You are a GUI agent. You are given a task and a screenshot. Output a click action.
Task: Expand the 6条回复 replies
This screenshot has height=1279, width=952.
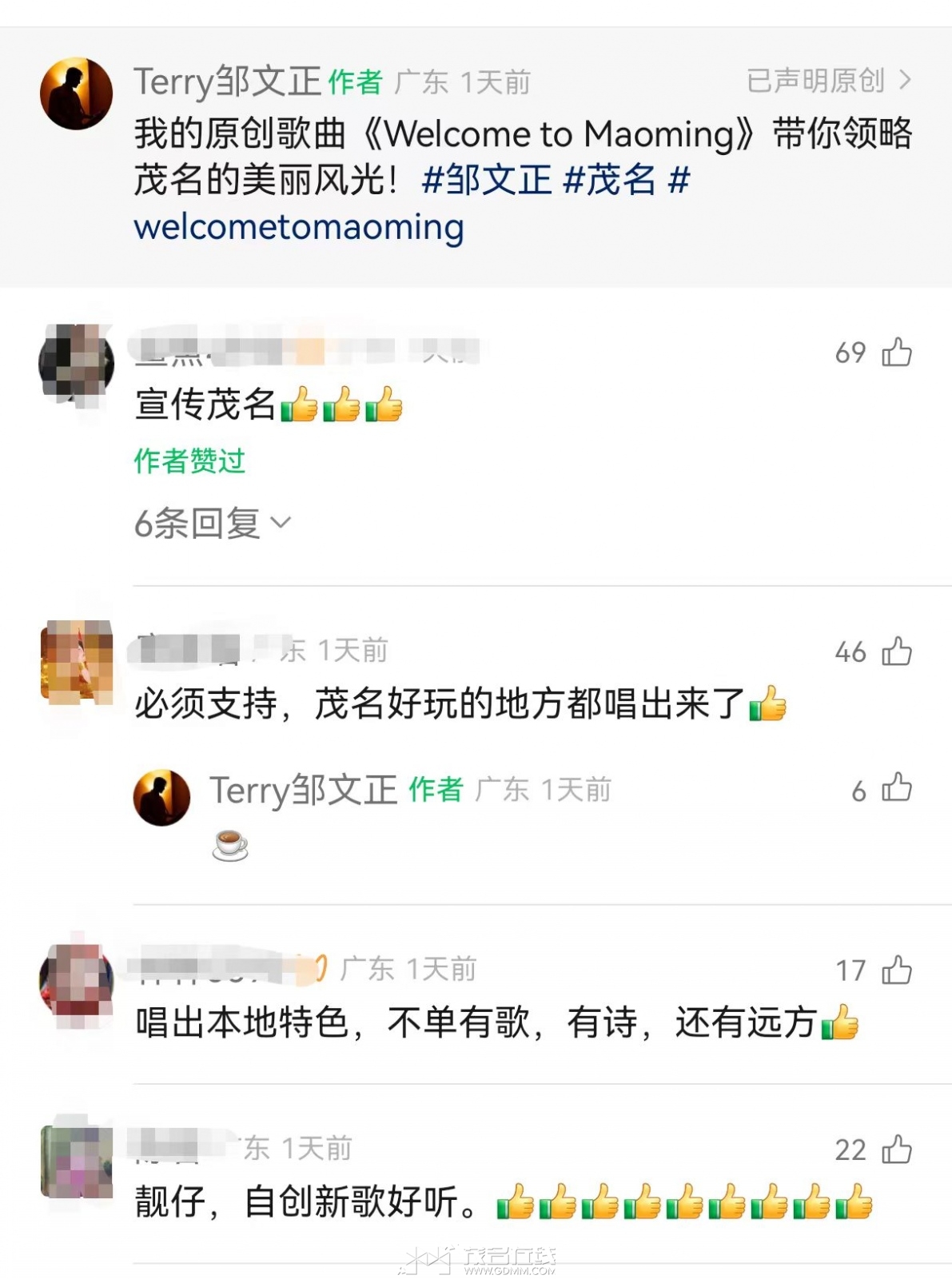coord(212,524)
